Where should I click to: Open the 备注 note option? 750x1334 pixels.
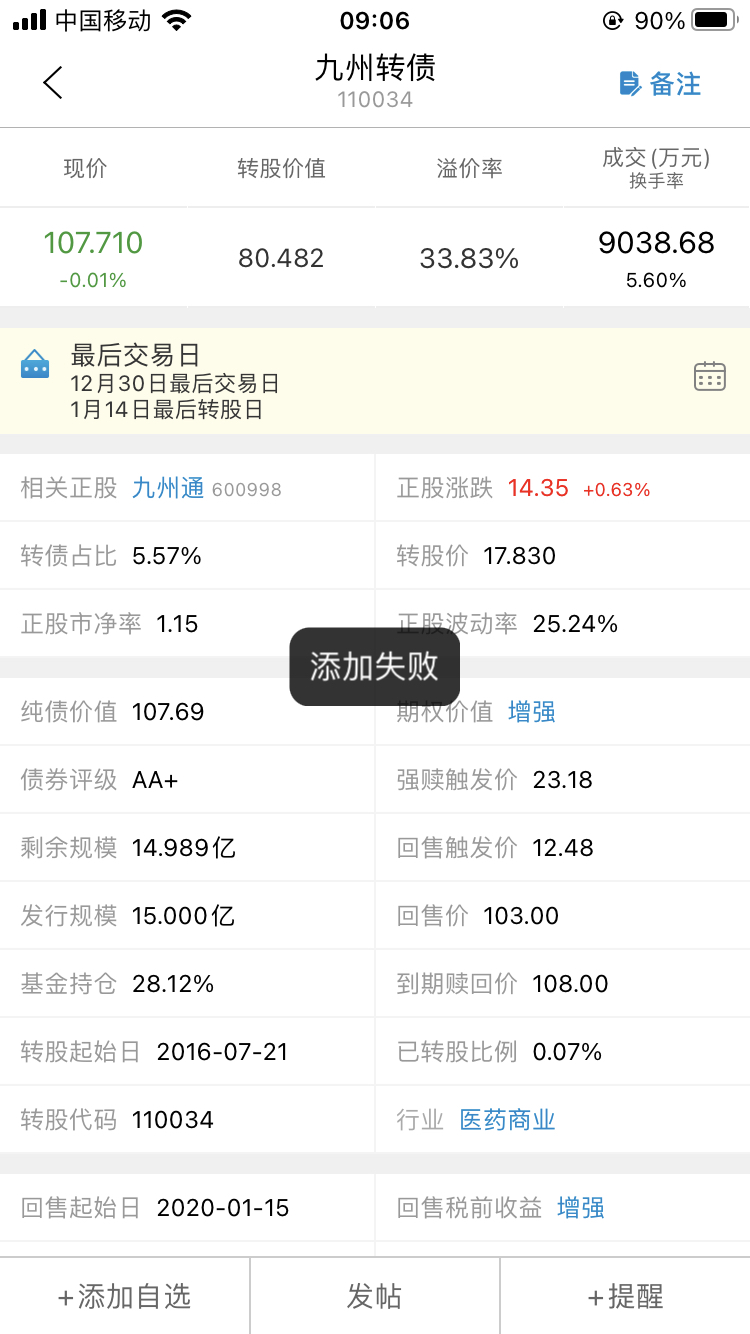tap(661, 84)
